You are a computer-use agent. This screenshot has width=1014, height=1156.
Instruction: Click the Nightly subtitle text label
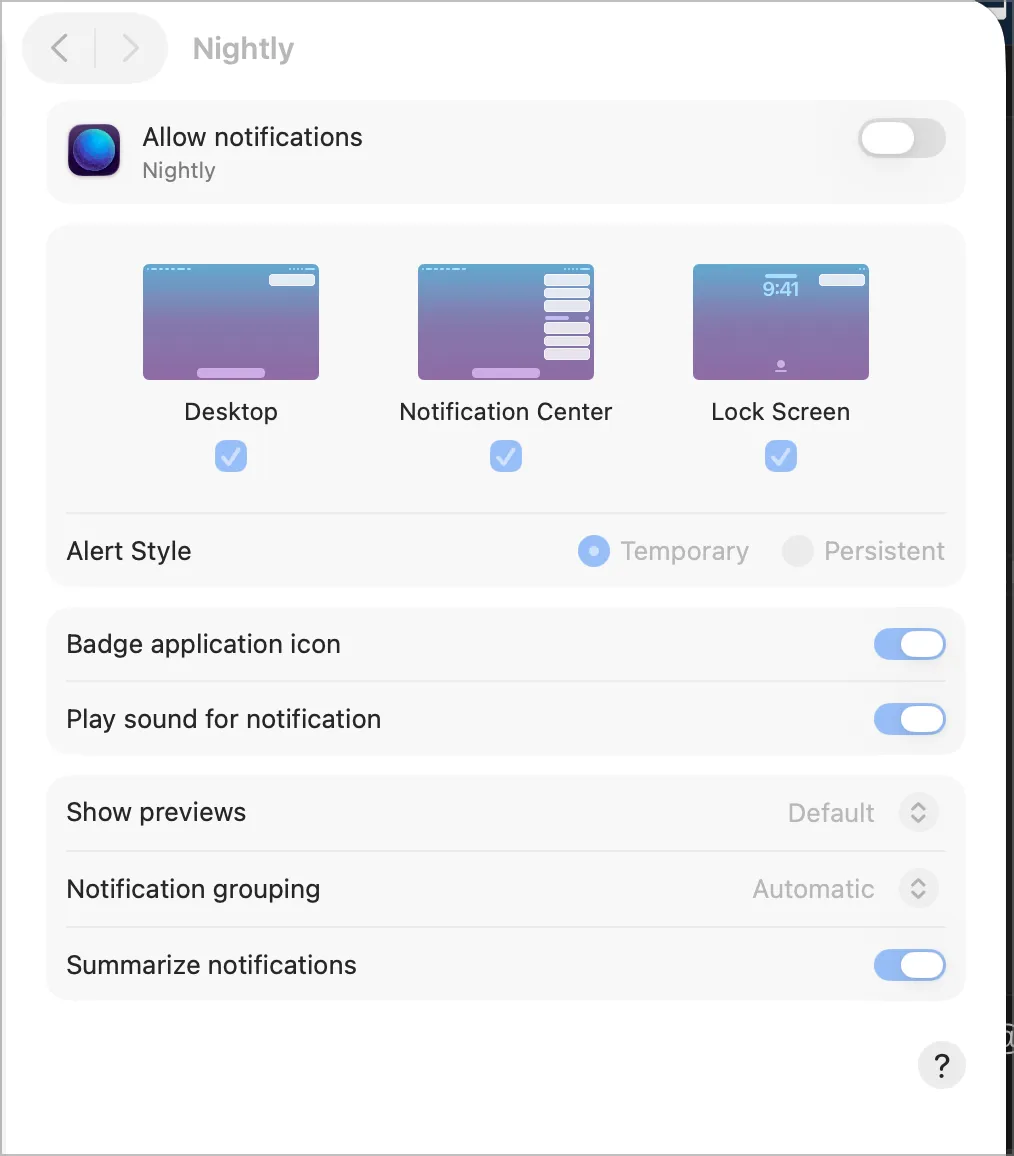pyautogui.click(x=179, y=170)
